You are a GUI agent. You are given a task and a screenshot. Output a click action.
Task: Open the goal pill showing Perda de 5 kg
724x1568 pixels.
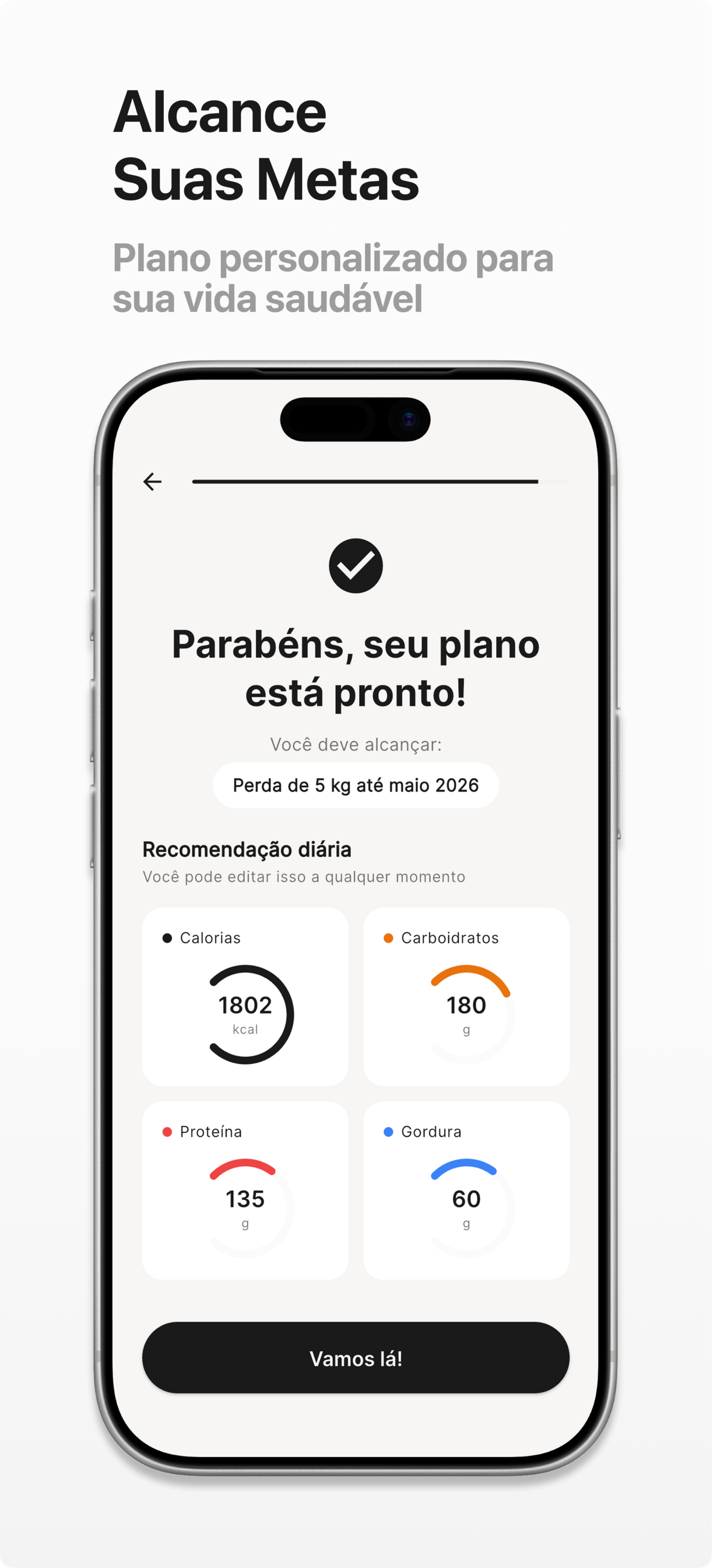(356, 785)
